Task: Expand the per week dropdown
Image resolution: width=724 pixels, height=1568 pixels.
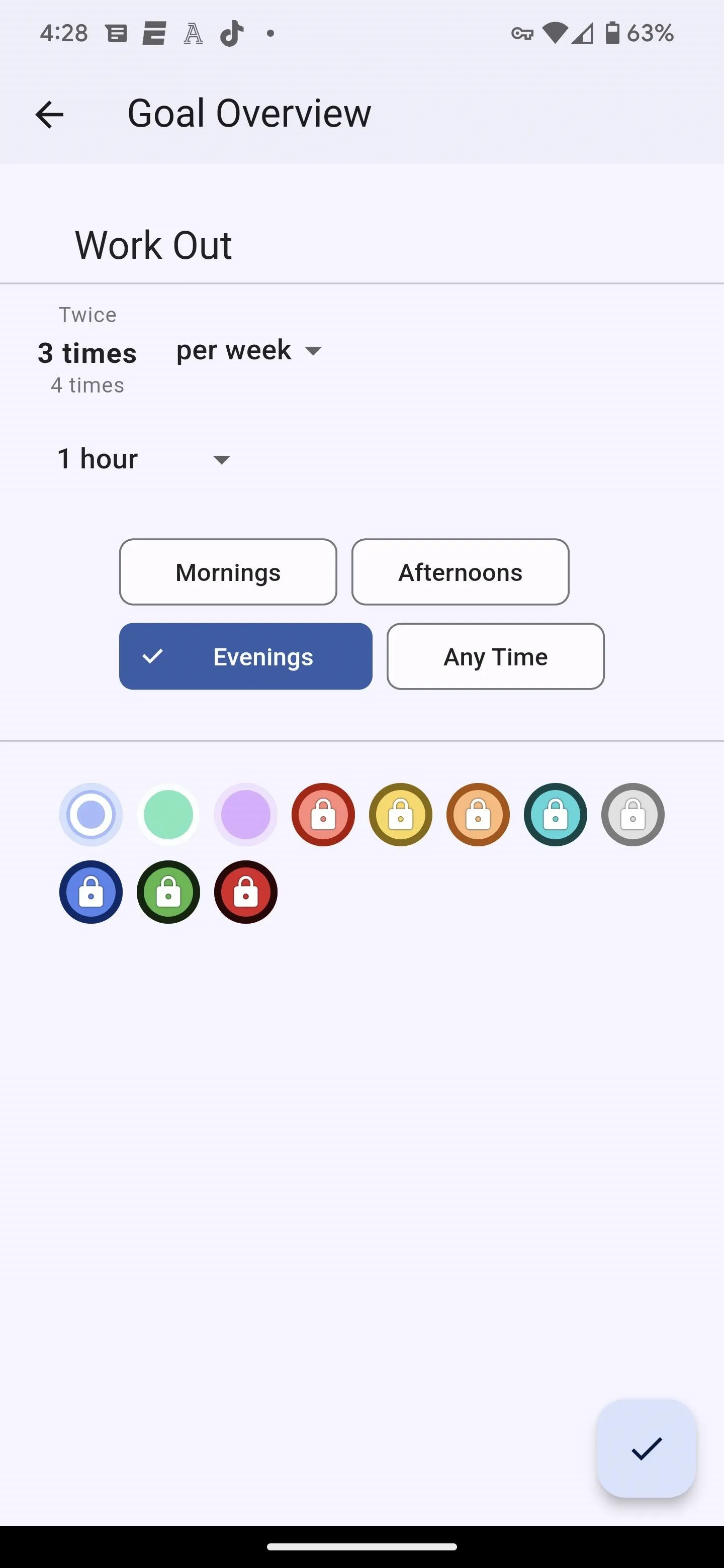Action: coord(249,351)
